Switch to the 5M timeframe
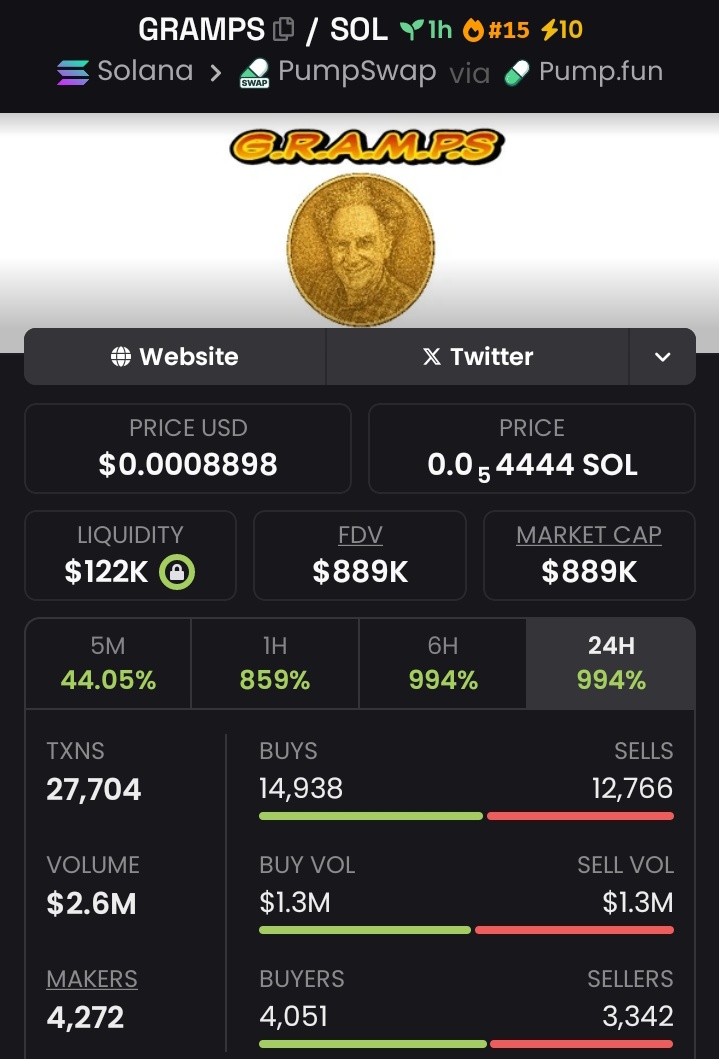The width and height of the screenshot is (719, 1059). point(108,663)
